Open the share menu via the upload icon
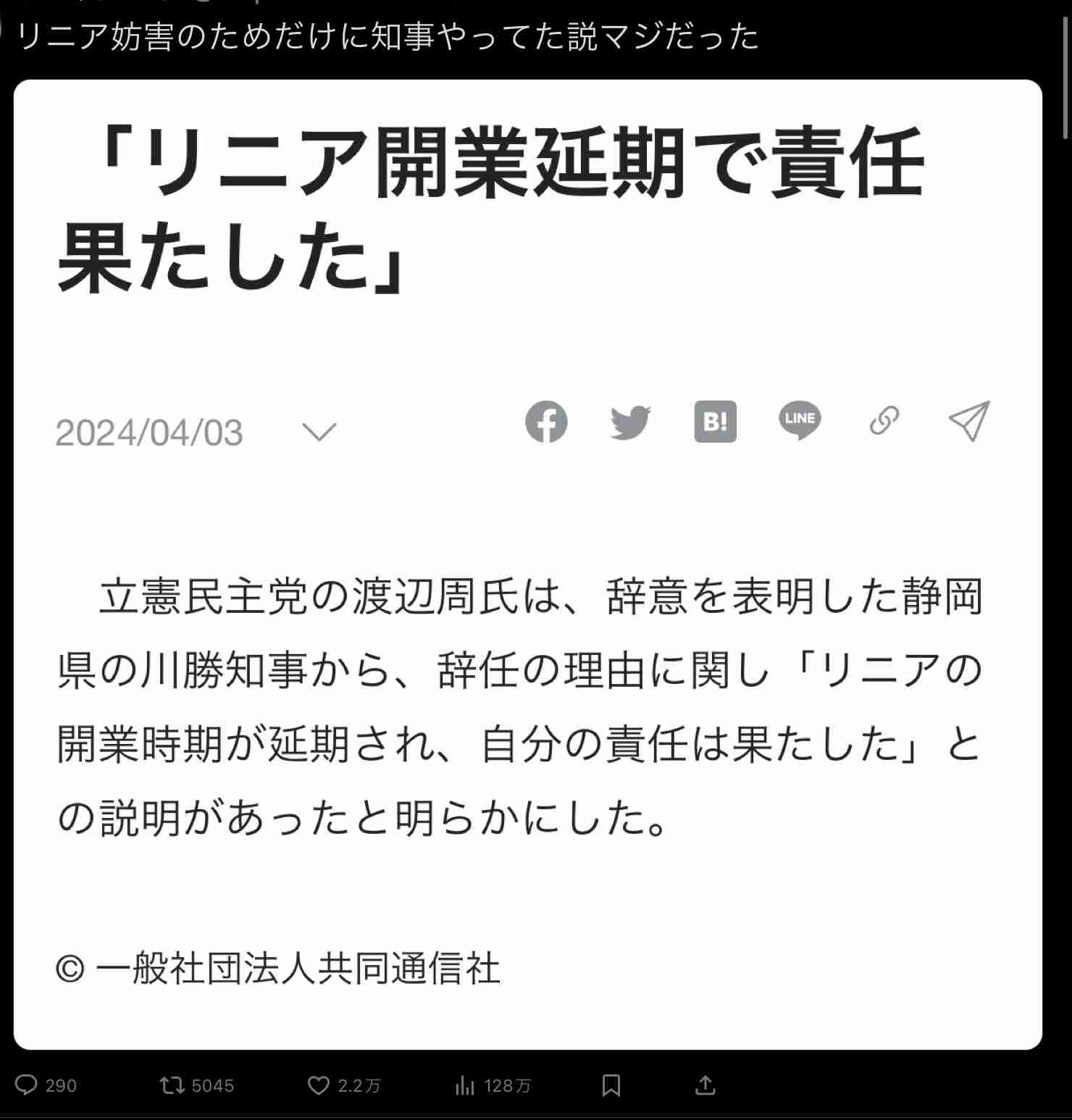The height and width of the screenshot is (1120, 1072). point(705,1085)
